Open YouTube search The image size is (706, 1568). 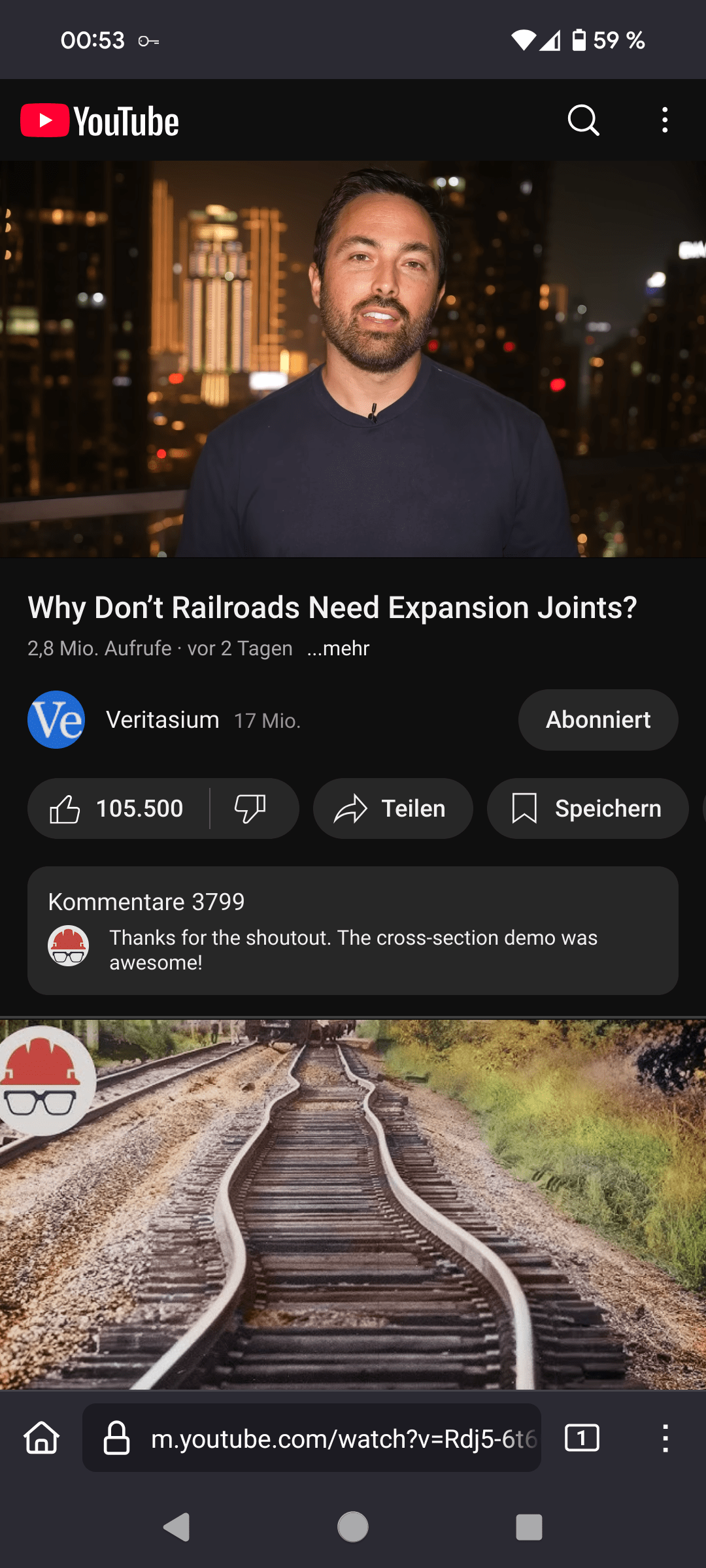[x=583, y=120]
